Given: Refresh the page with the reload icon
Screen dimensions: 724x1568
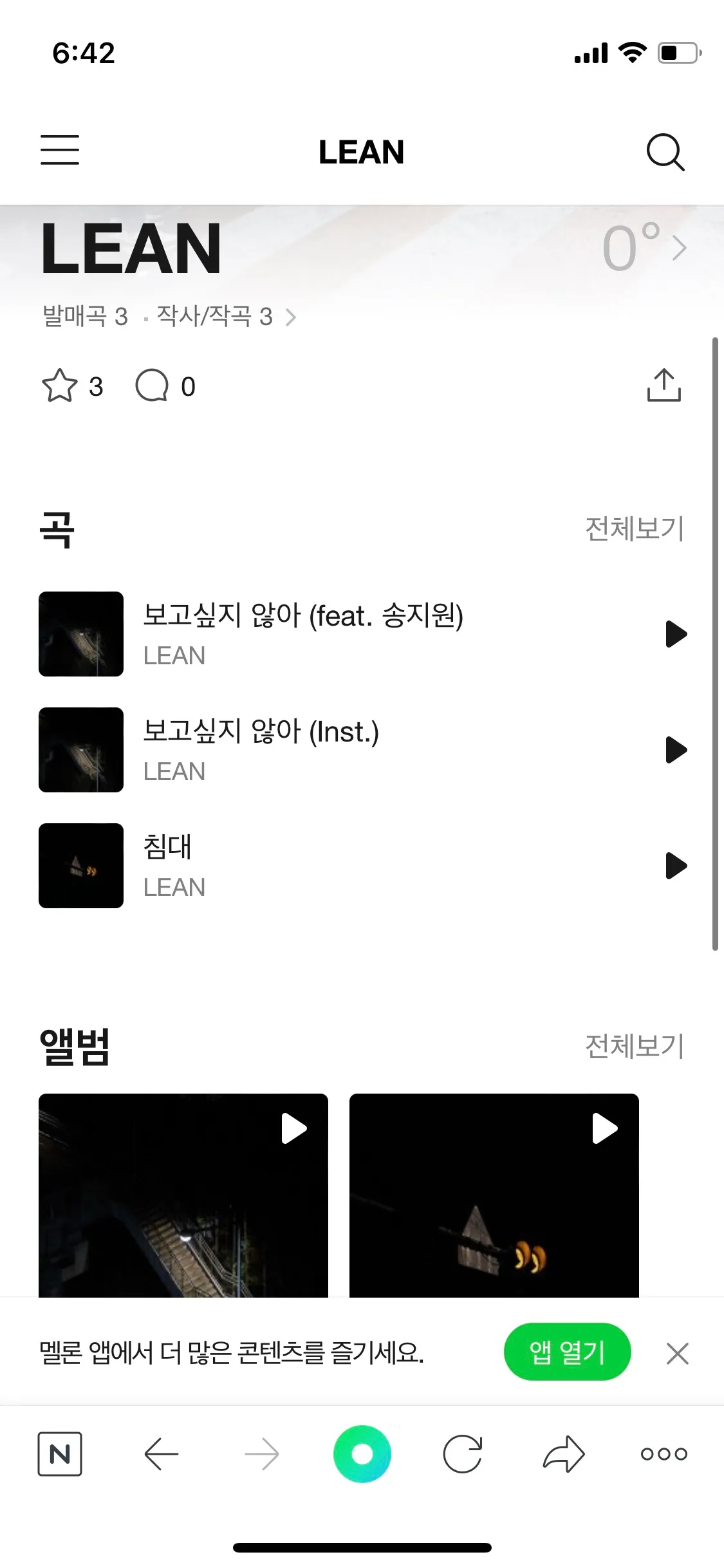Looking at the screenshot, I should (x=463, y=1453).
